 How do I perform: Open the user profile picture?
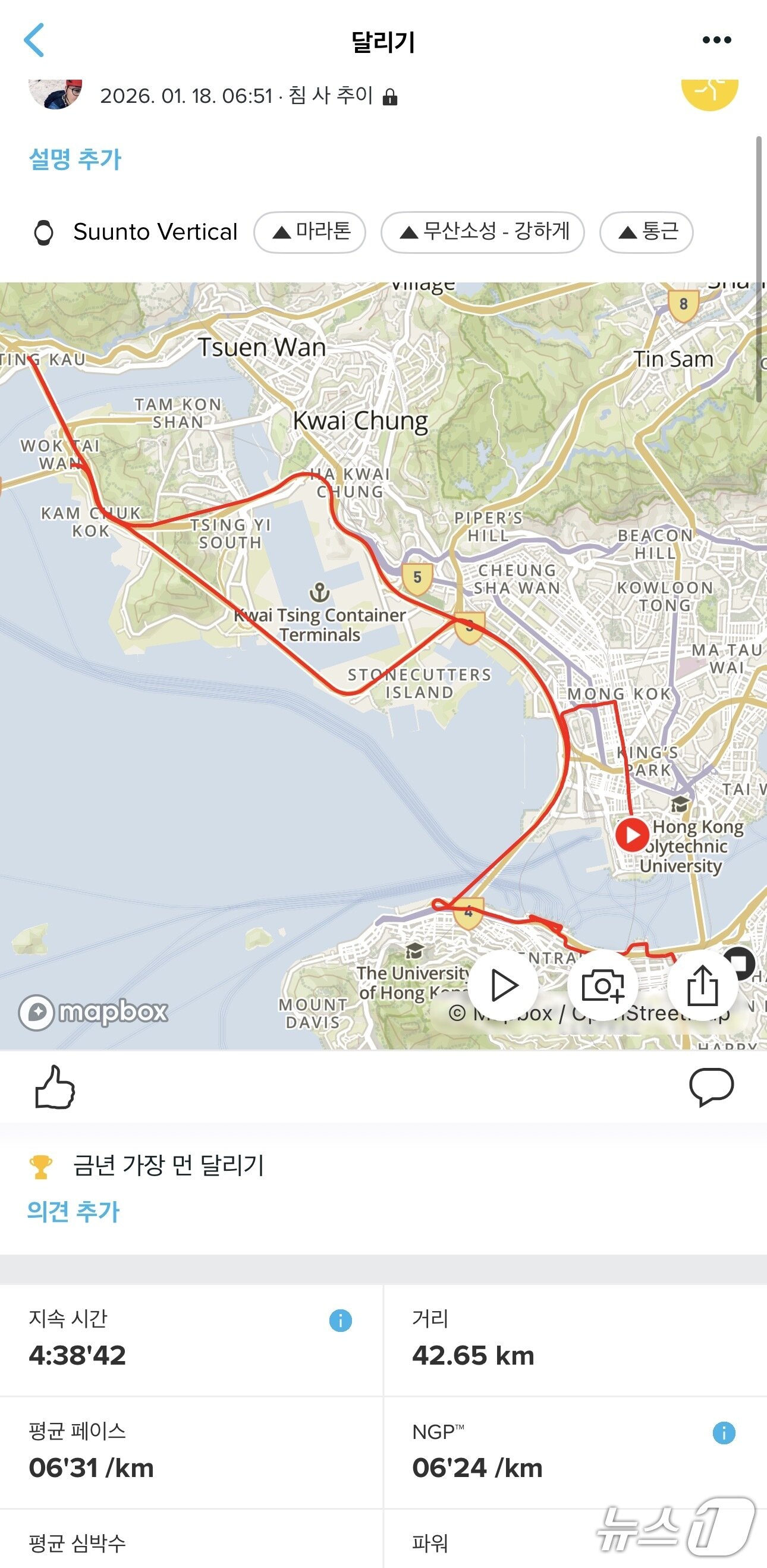click(55, 93)
